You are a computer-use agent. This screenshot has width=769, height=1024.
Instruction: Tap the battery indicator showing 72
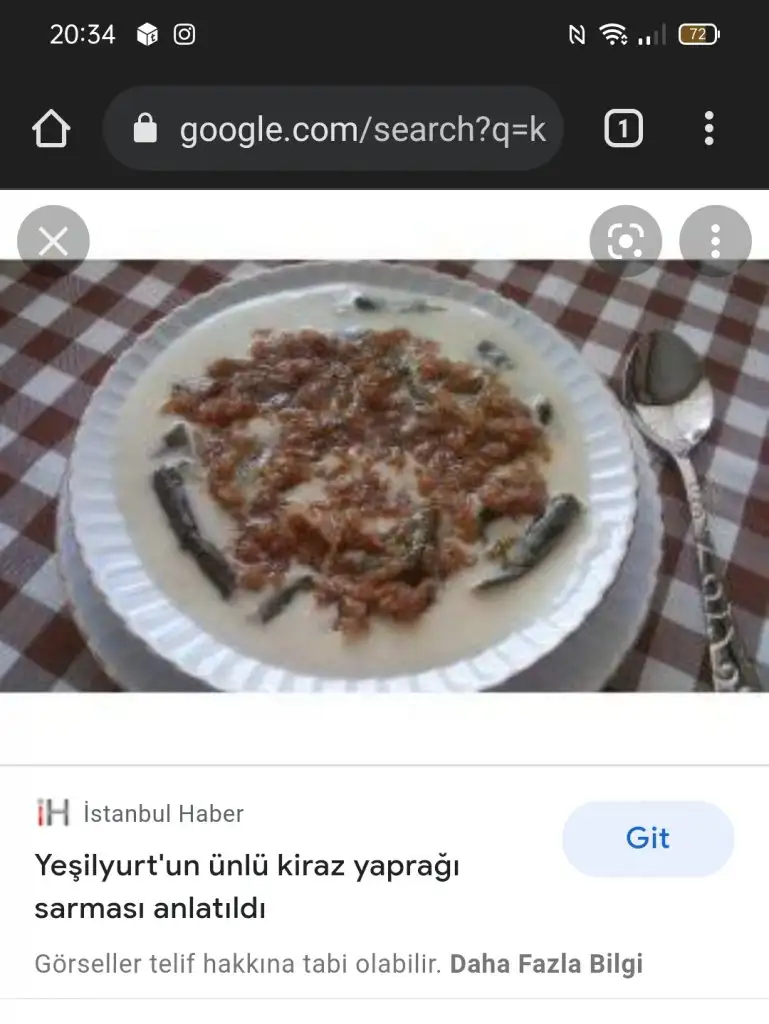pos(698,33)
